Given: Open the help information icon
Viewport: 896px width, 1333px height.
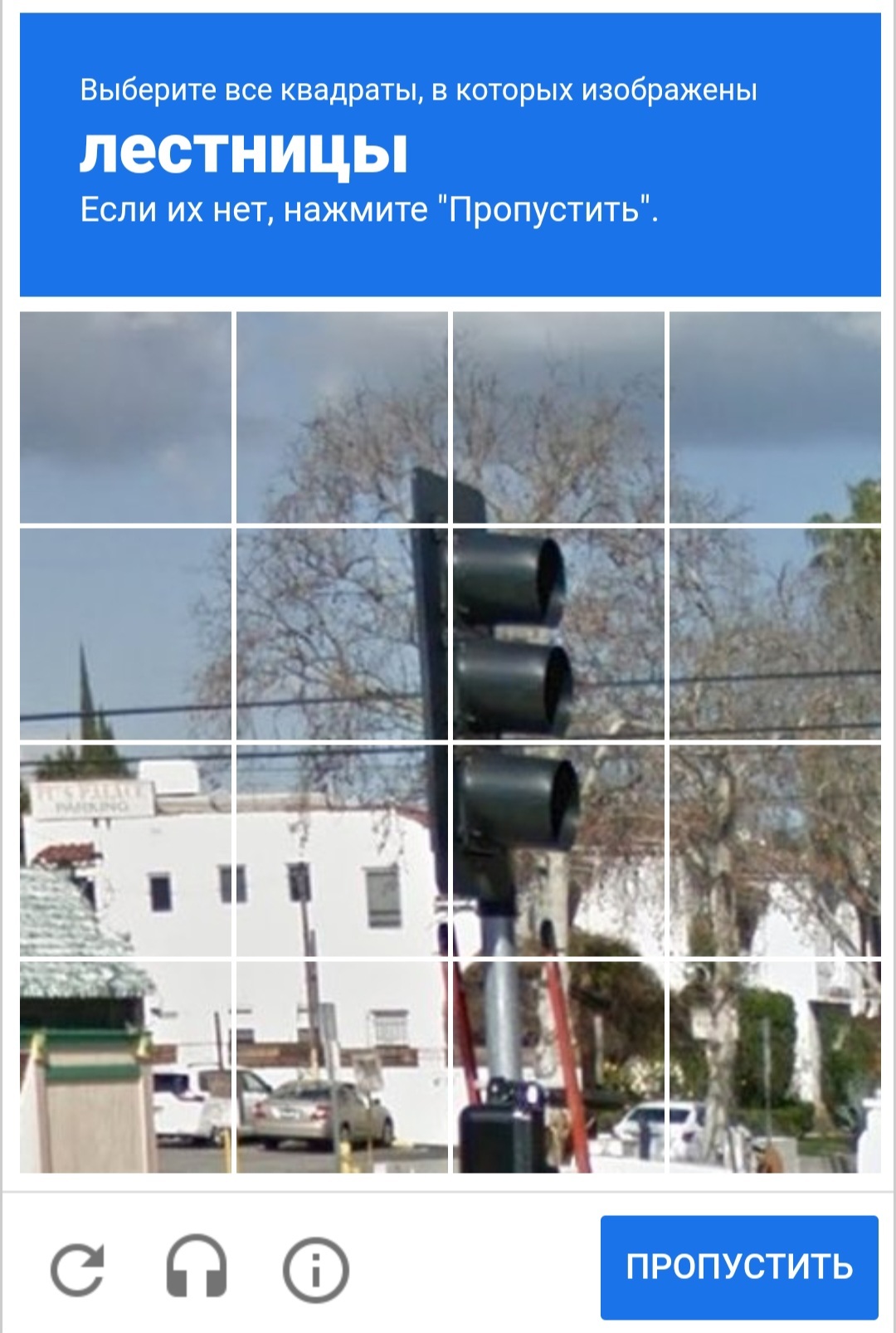Looking at the screenshot, I should coord(315,1268).
